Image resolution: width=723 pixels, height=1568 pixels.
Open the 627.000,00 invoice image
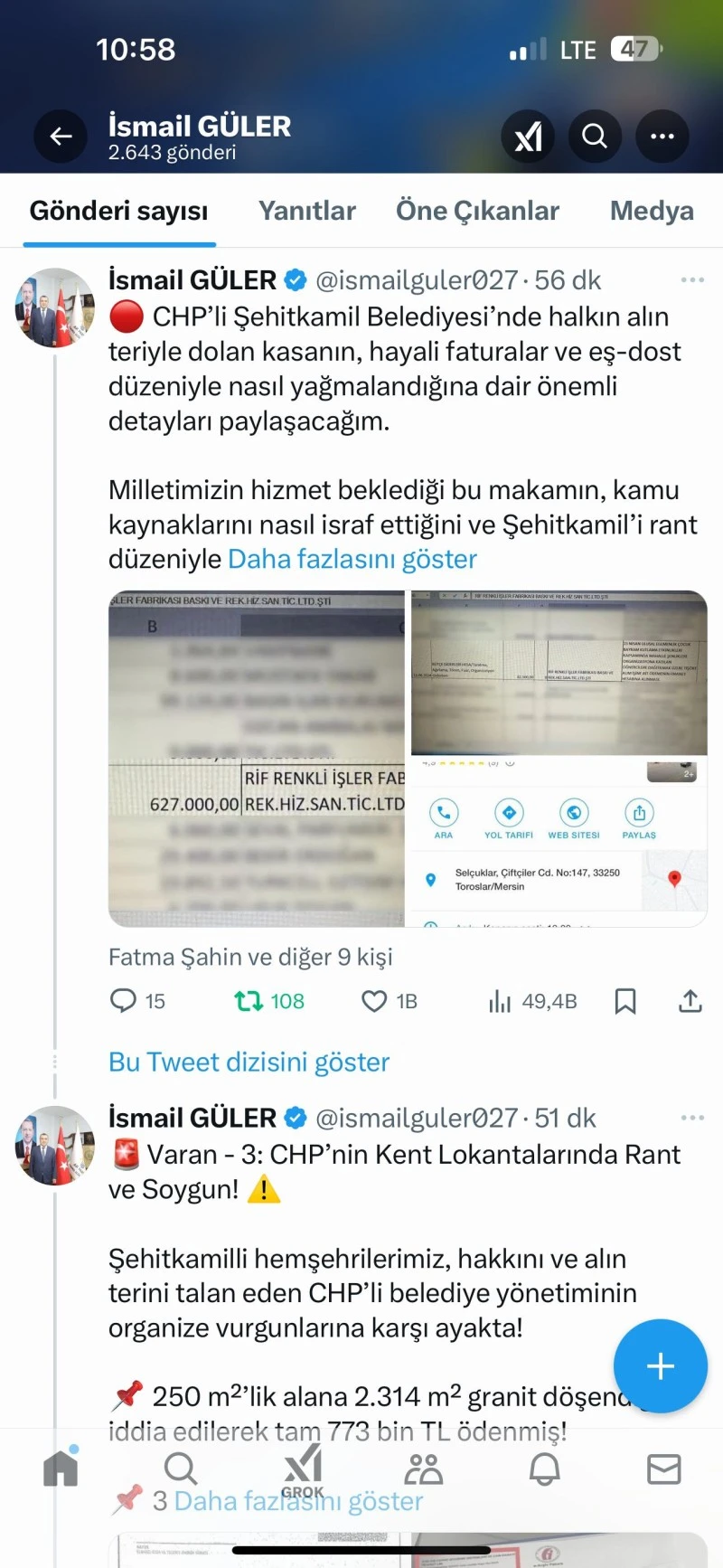pos(257,758)
